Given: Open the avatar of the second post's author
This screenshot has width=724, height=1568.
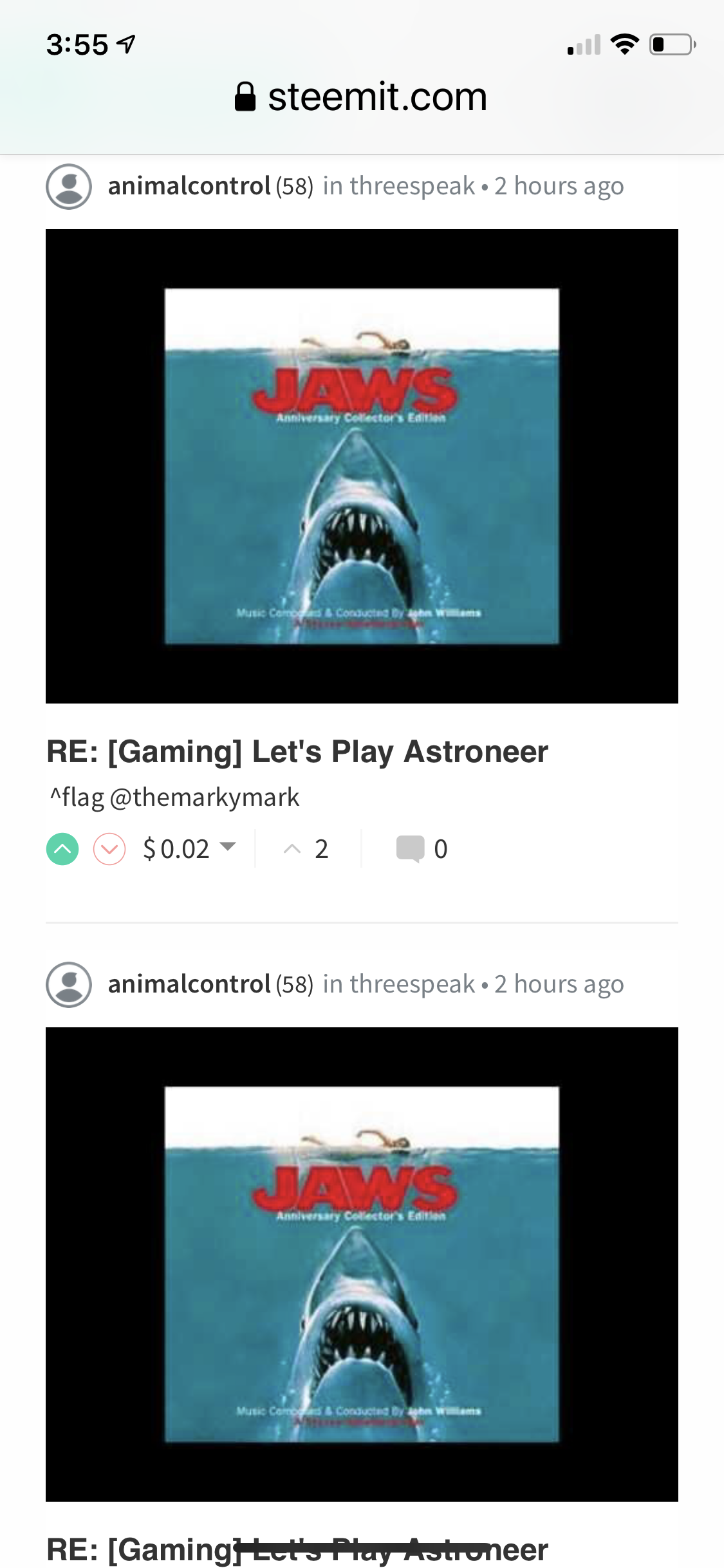Looking at the screenshot, I should tap(69, 985).
